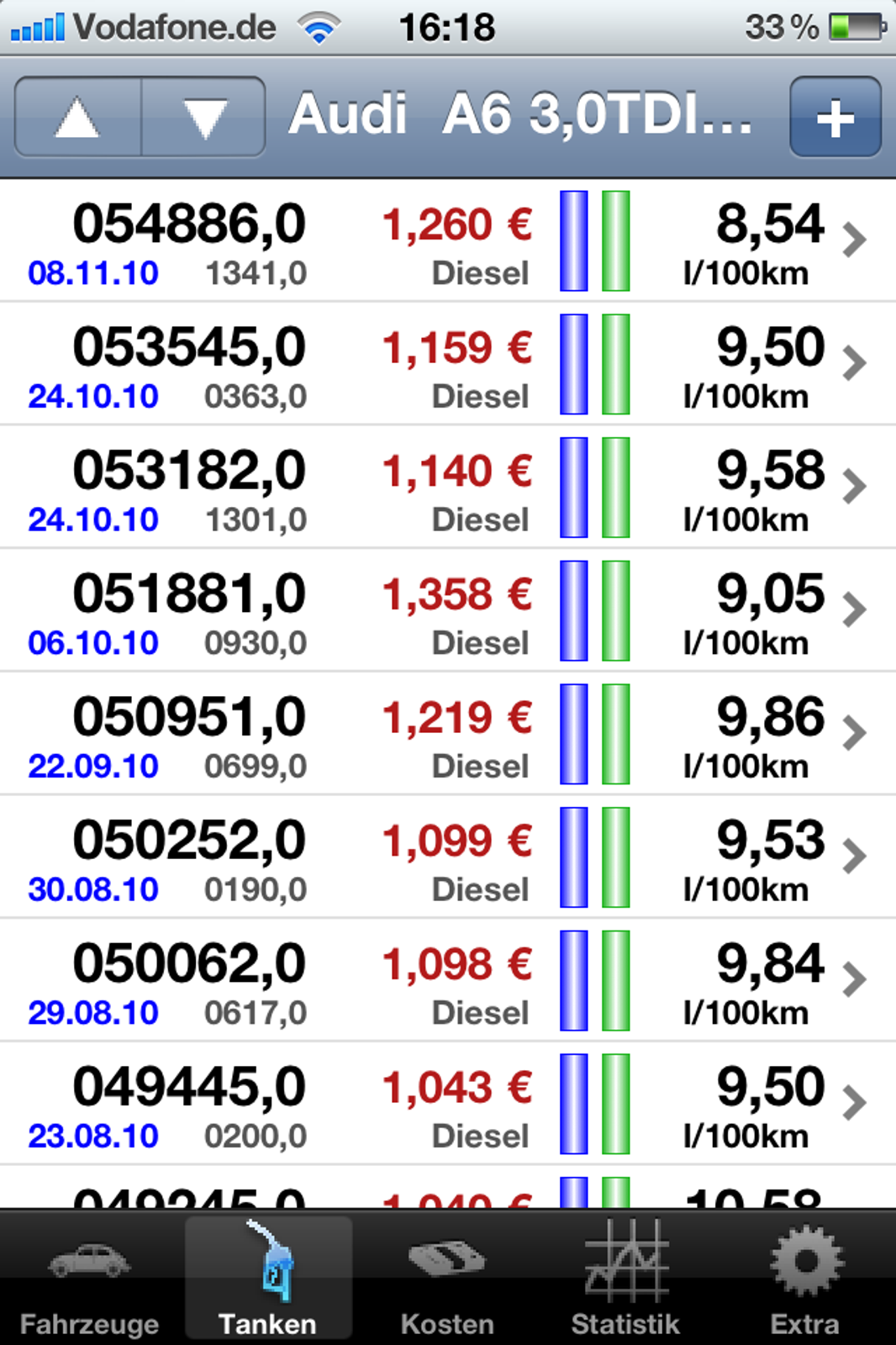Show details for the 22.09.10 entry
Screen dimensions: 896x1345
point(447,733)
